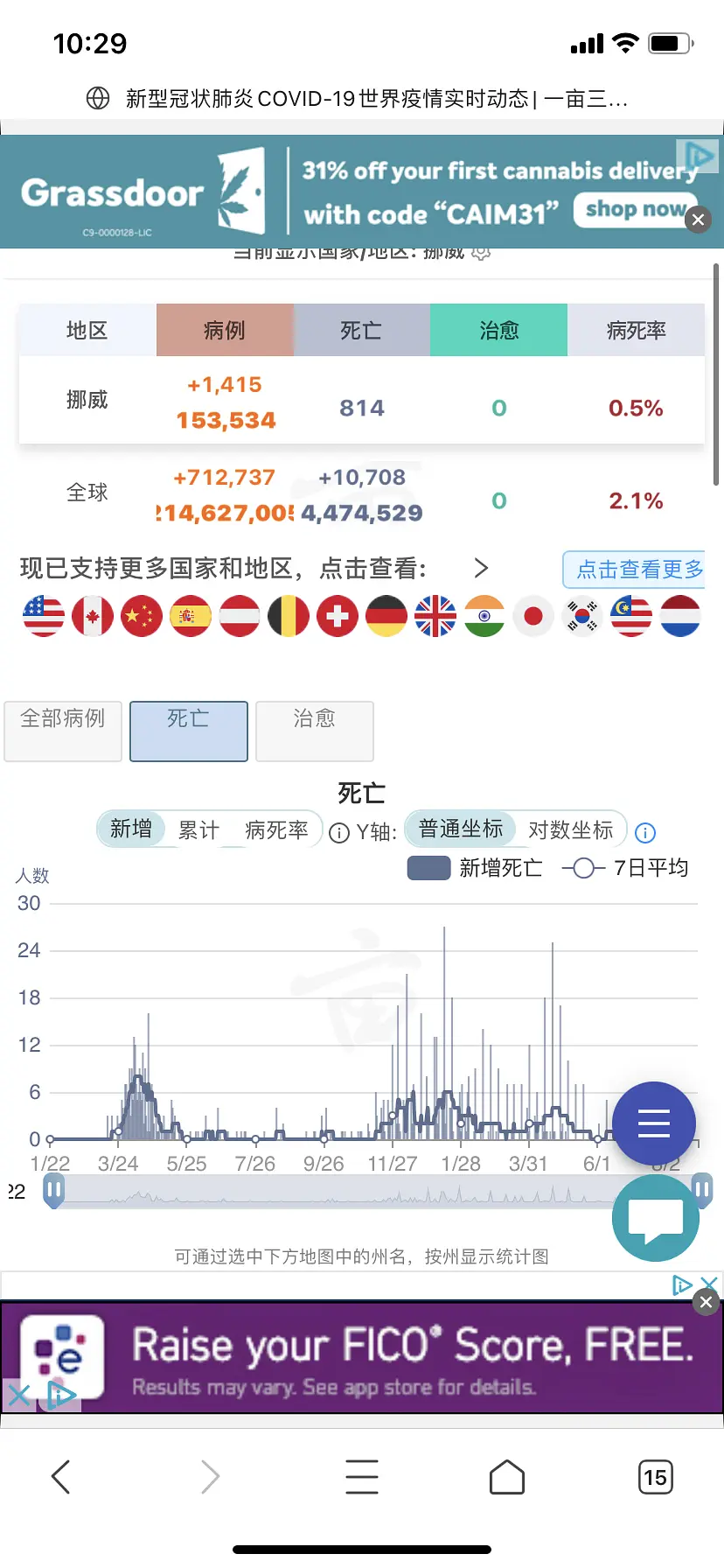Open the chat bubble button

(656, 1218)
